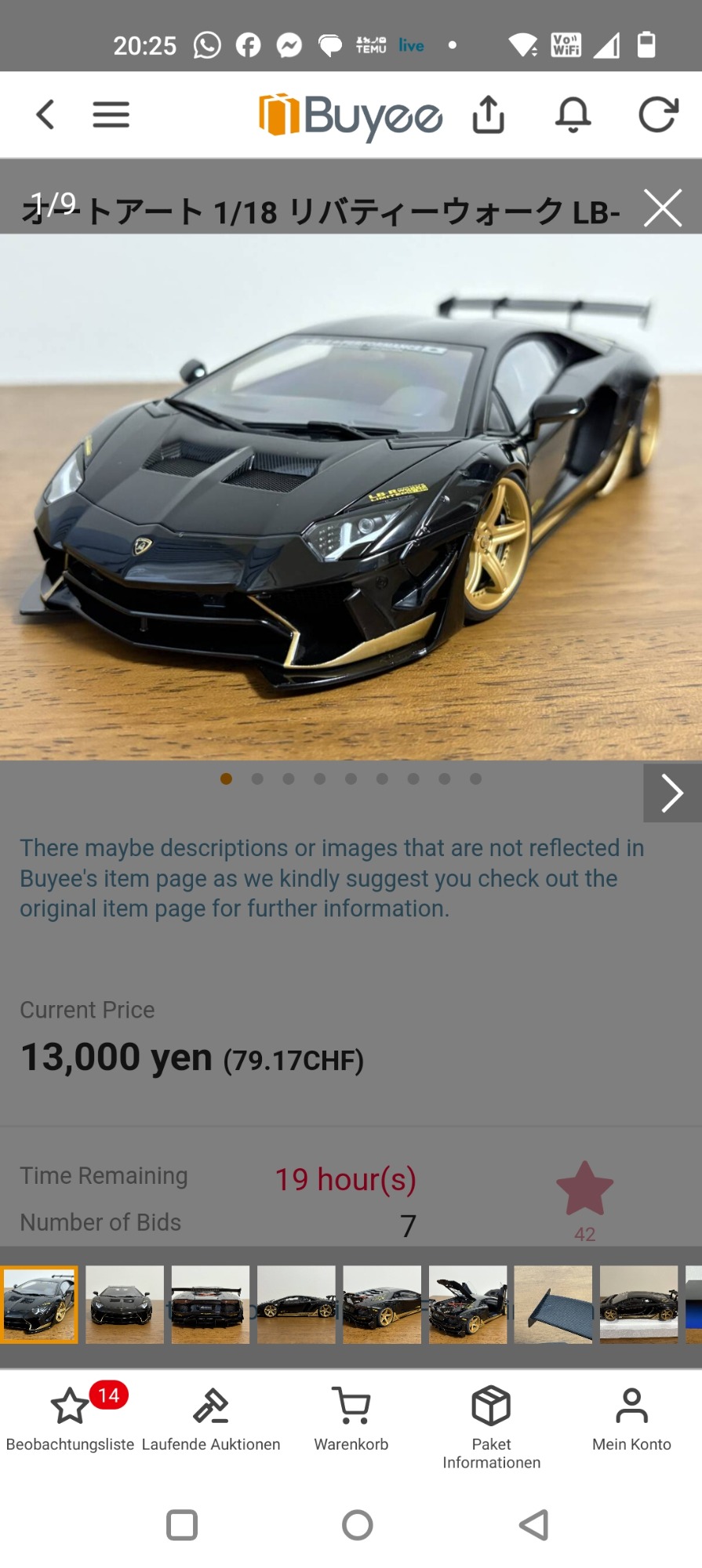Select the second thumbnail, front view
This screenshot has width=702, height=1568.
(x=125, y=1305)
